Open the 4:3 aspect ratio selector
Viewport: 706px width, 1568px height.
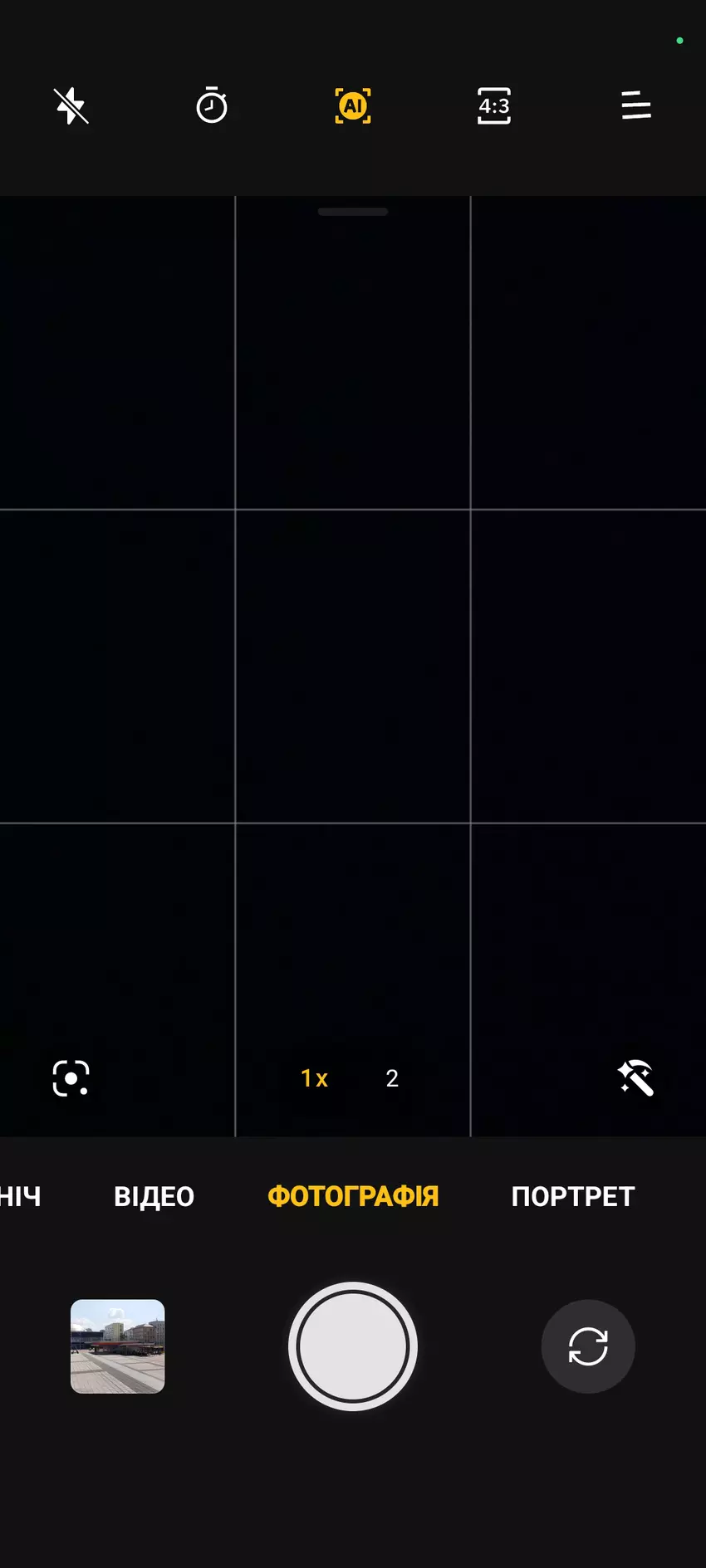coord(493,106)
